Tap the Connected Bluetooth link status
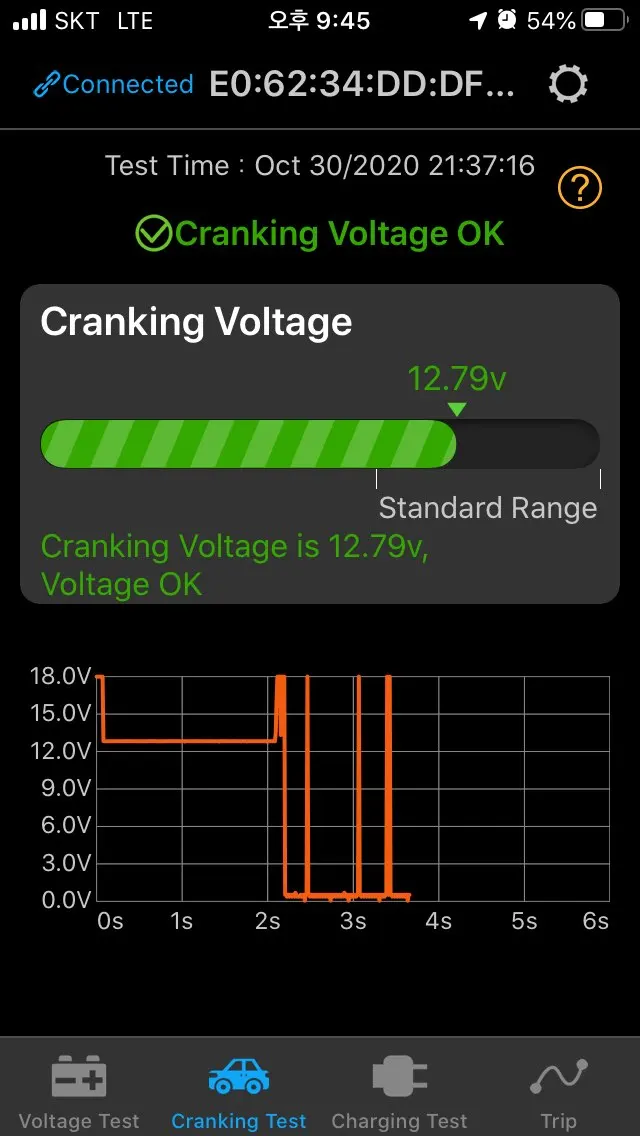640x1136 pixels. point(113,85)
